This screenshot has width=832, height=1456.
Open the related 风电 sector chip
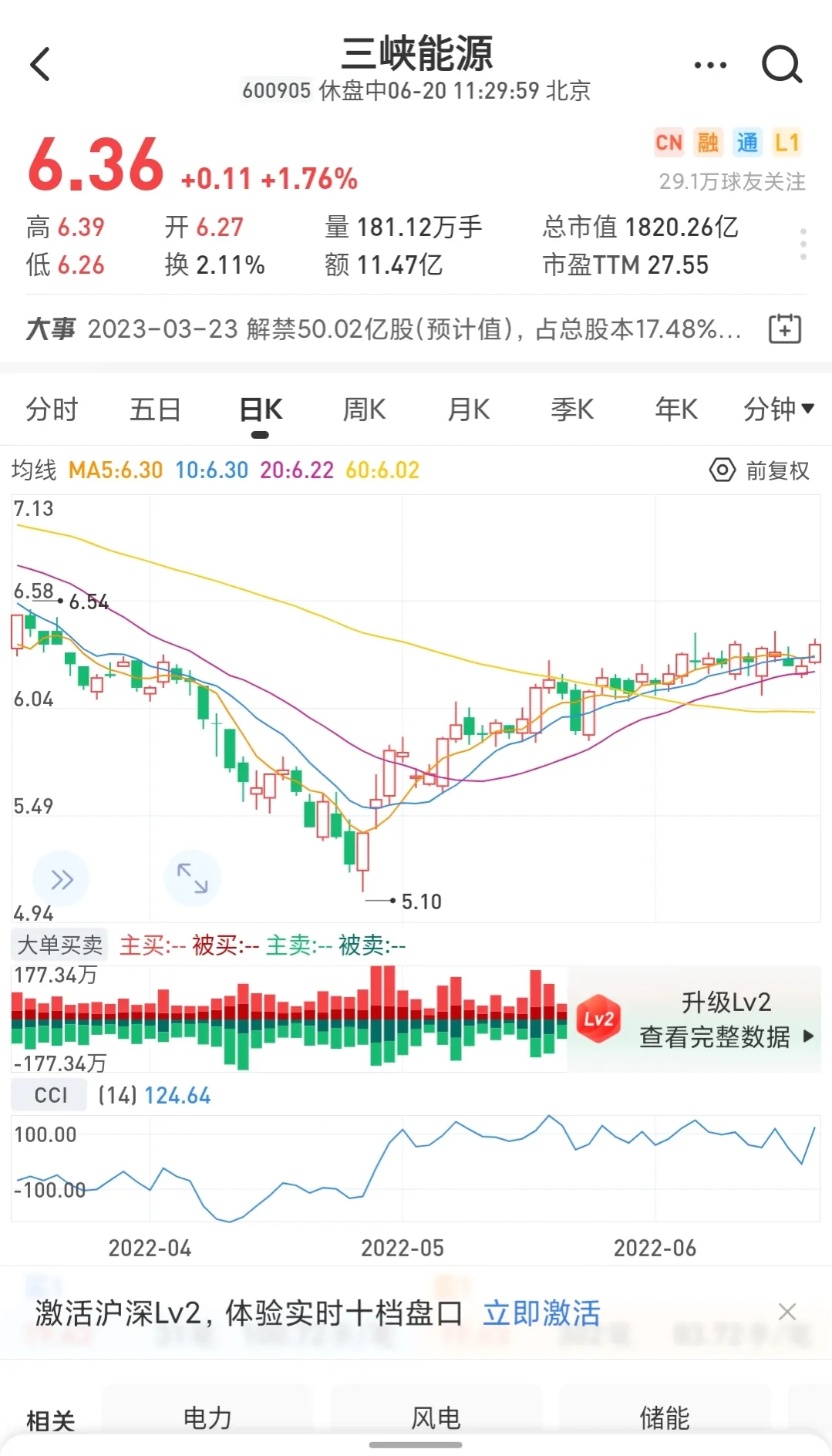click(436, 1417)
